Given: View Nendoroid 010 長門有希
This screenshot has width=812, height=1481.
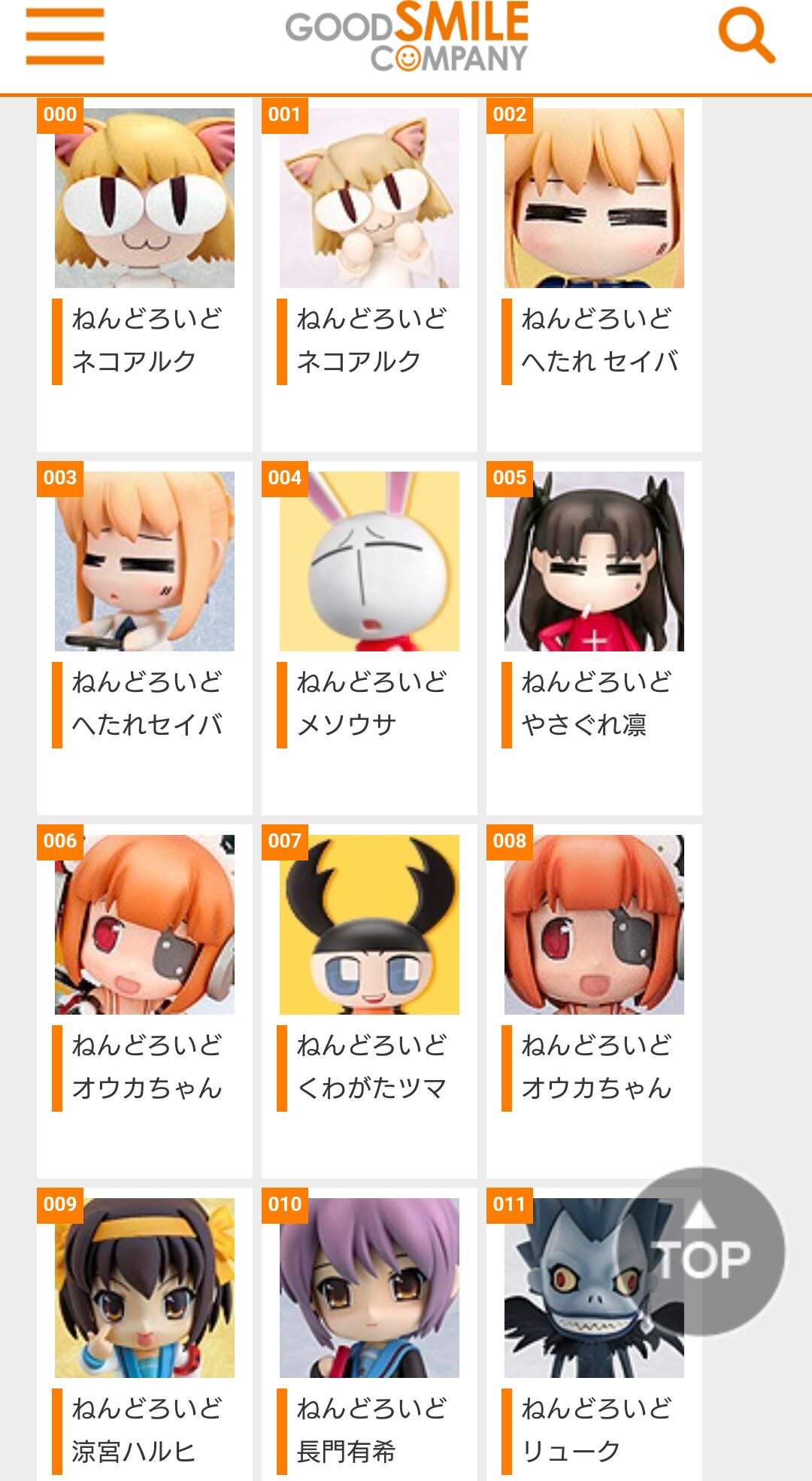Looking at the screenshot, I should (369, 1288).
